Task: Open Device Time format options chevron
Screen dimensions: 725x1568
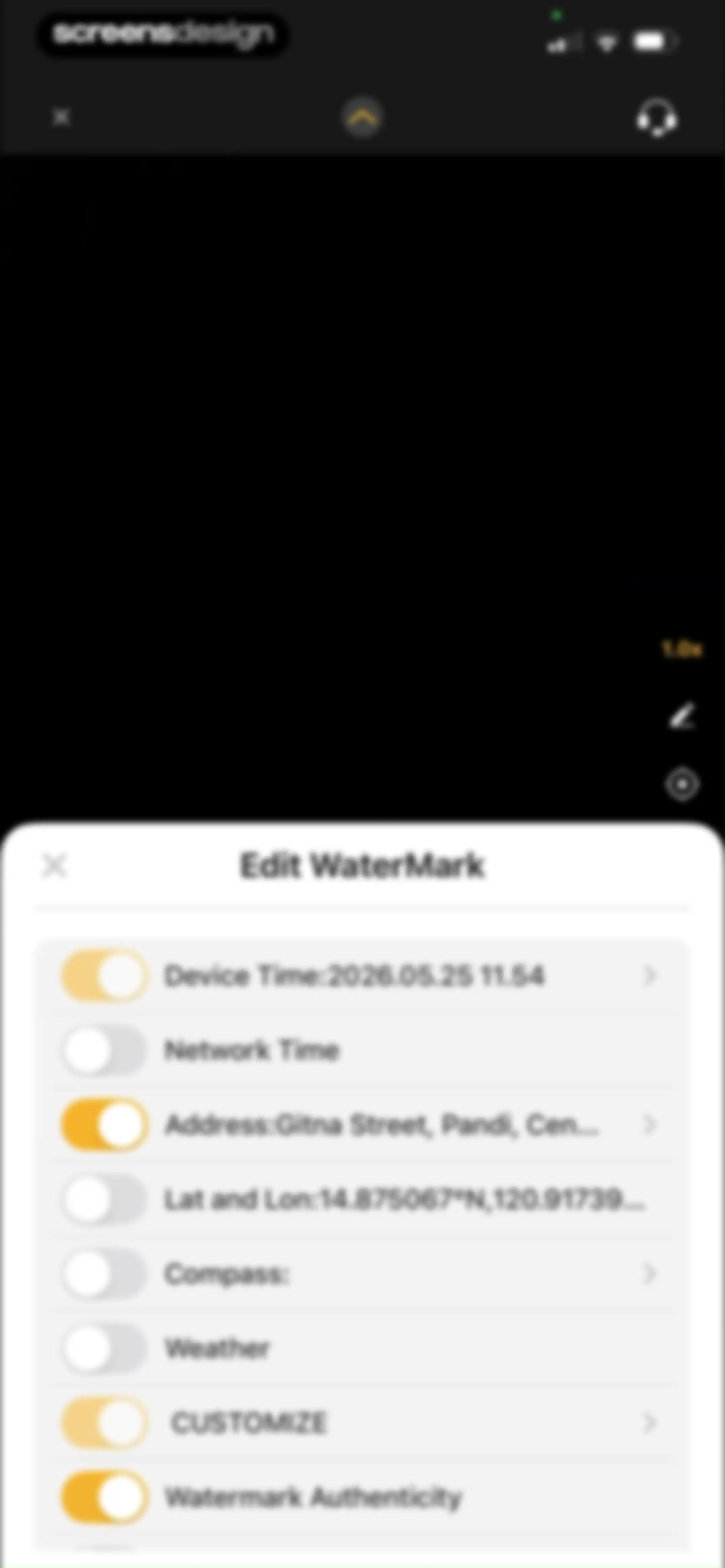Action: point(650,976)
